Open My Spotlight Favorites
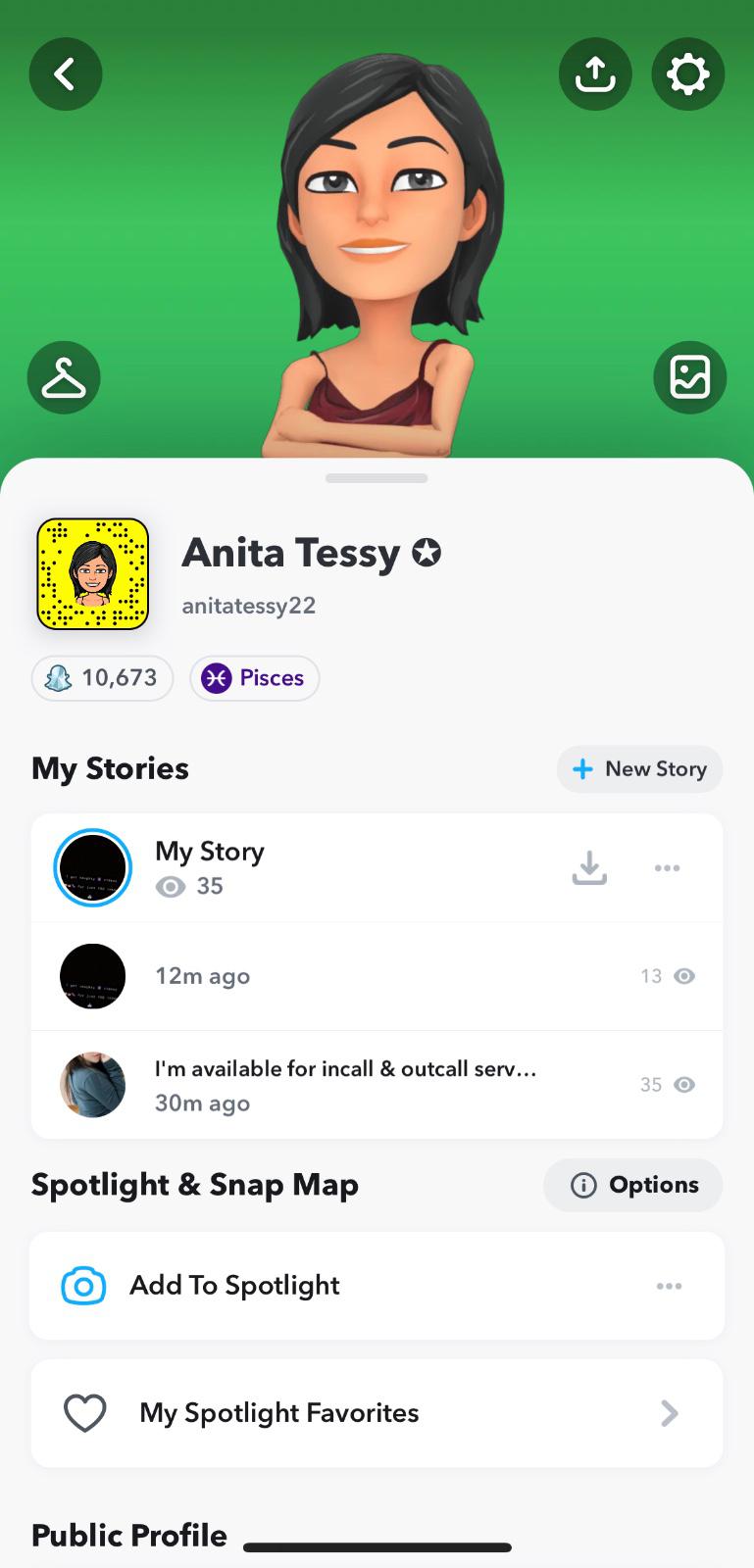This screenshot has width=754, height=1568. (377, 1413)
